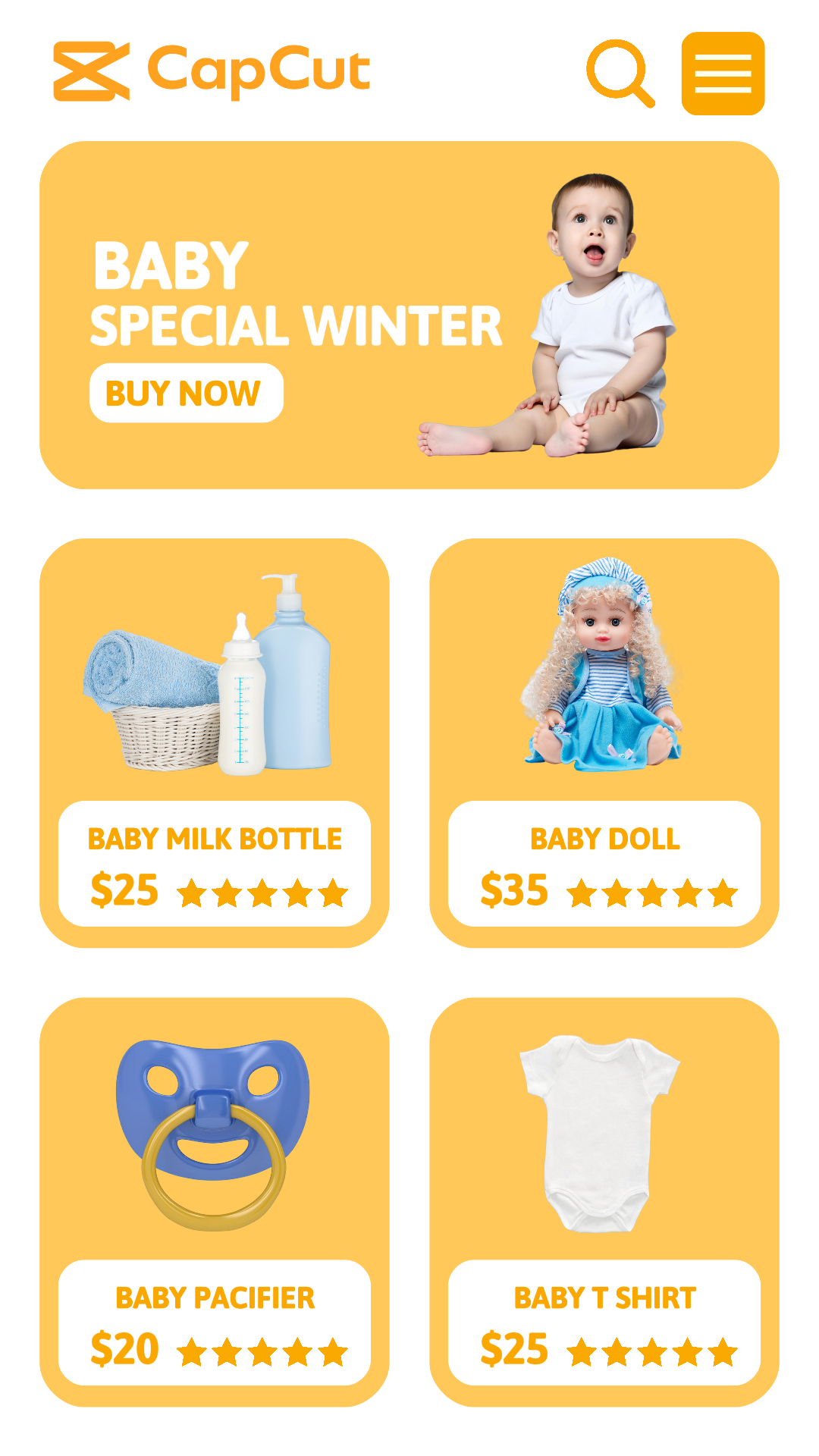Tap the Buy Now button
The image size is (819, 1456).
click(x=187, y=393)
